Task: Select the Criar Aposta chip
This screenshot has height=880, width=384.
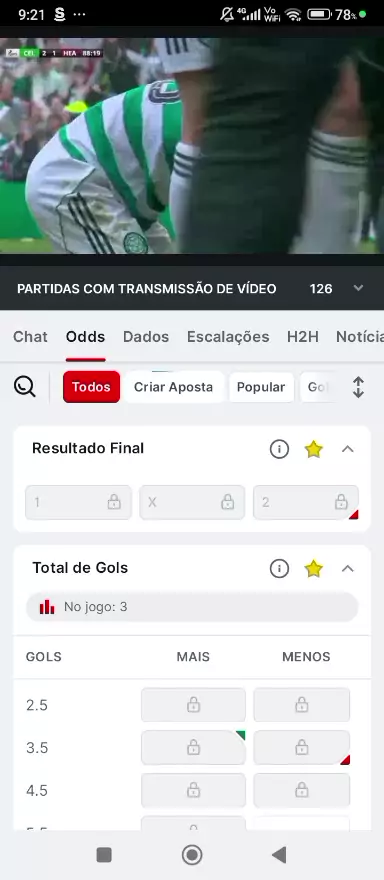Action: [173, 387]
